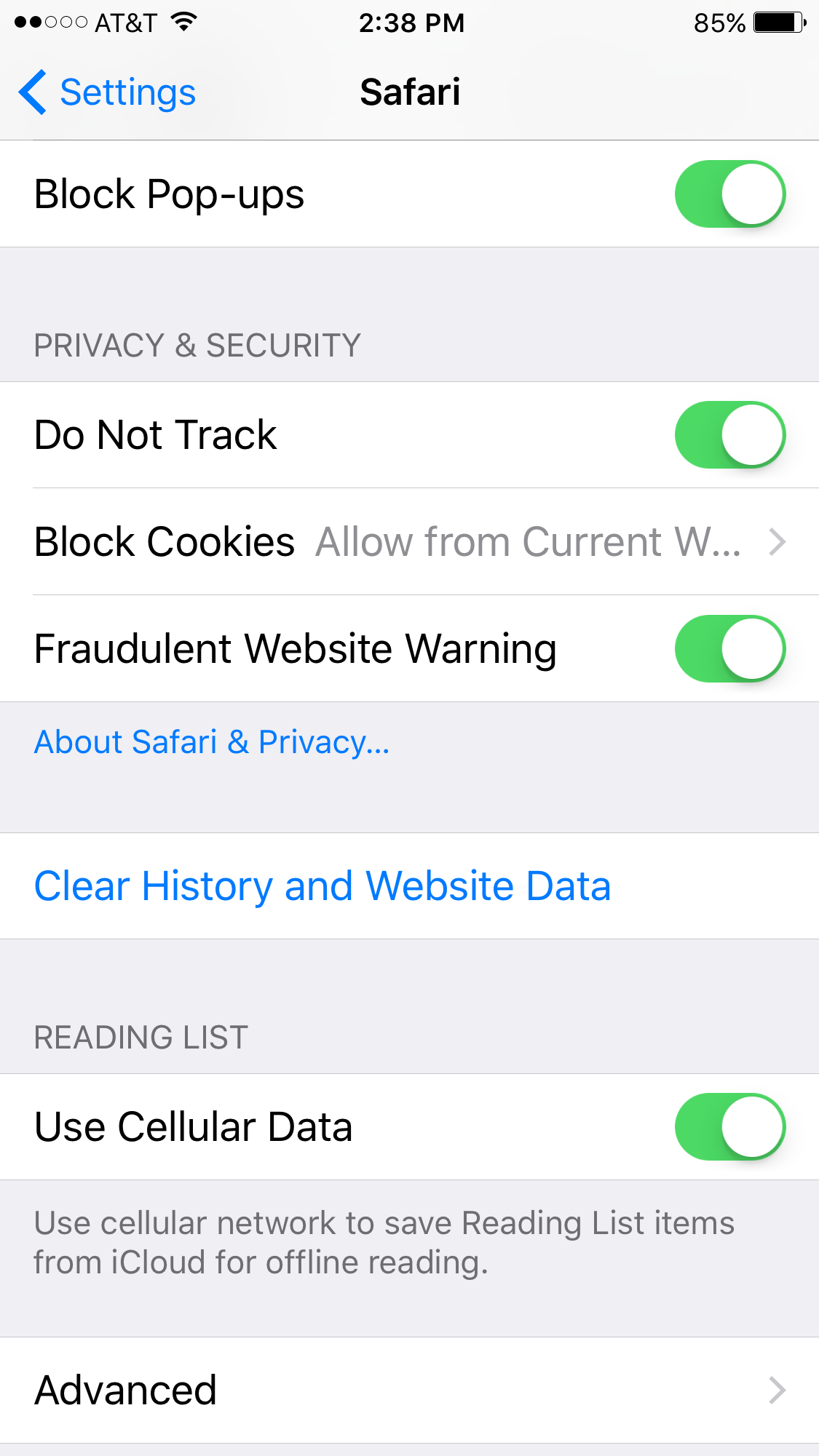Disable the Do Not Track switch

coord(730,435)
